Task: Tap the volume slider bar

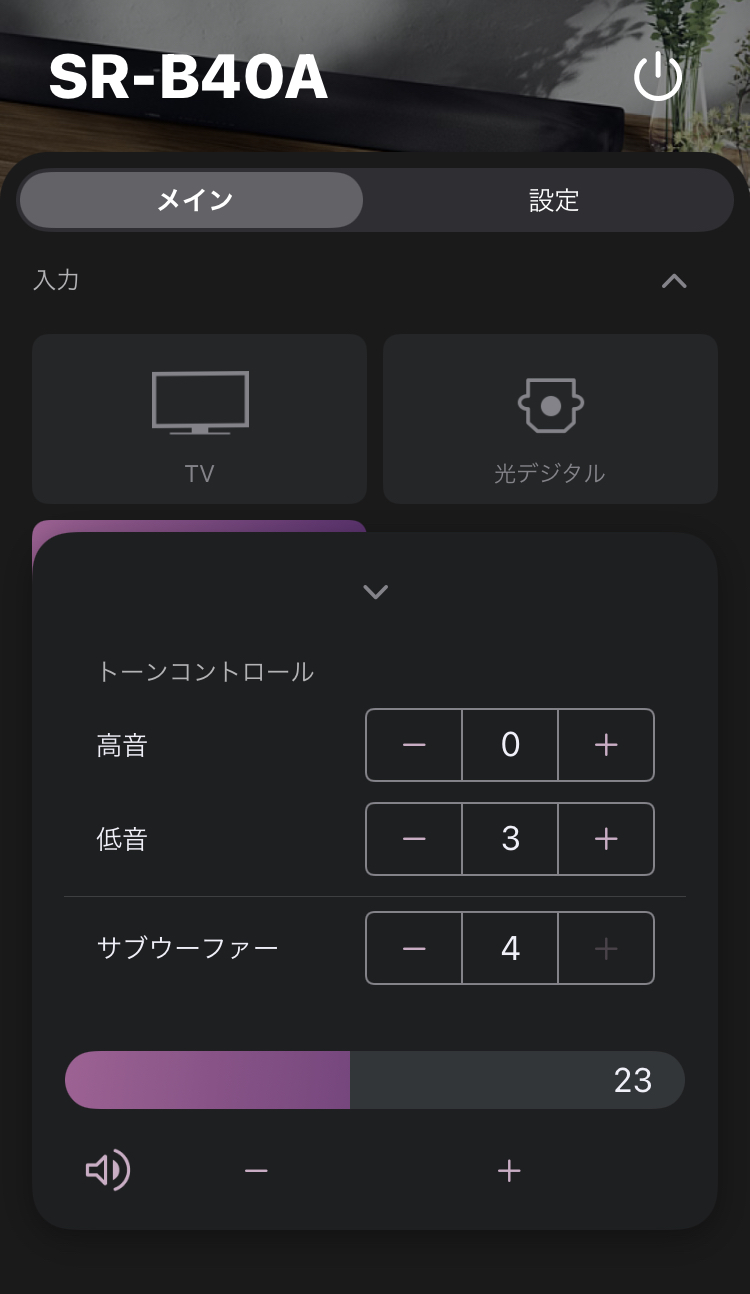Action: 375,1080
